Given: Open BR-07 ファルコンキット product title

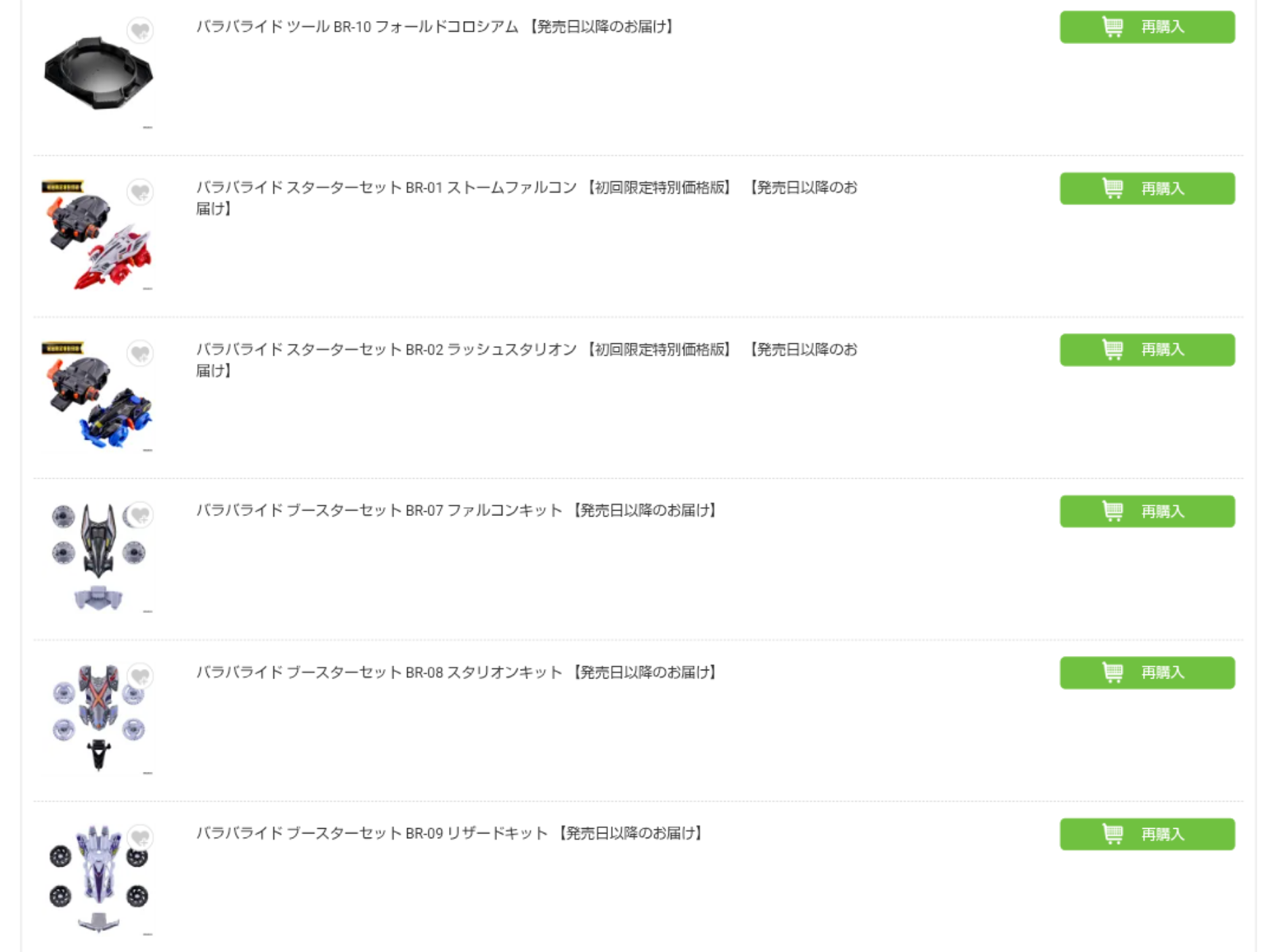Looking at the screenshot, I should click(x=457, y=511).
